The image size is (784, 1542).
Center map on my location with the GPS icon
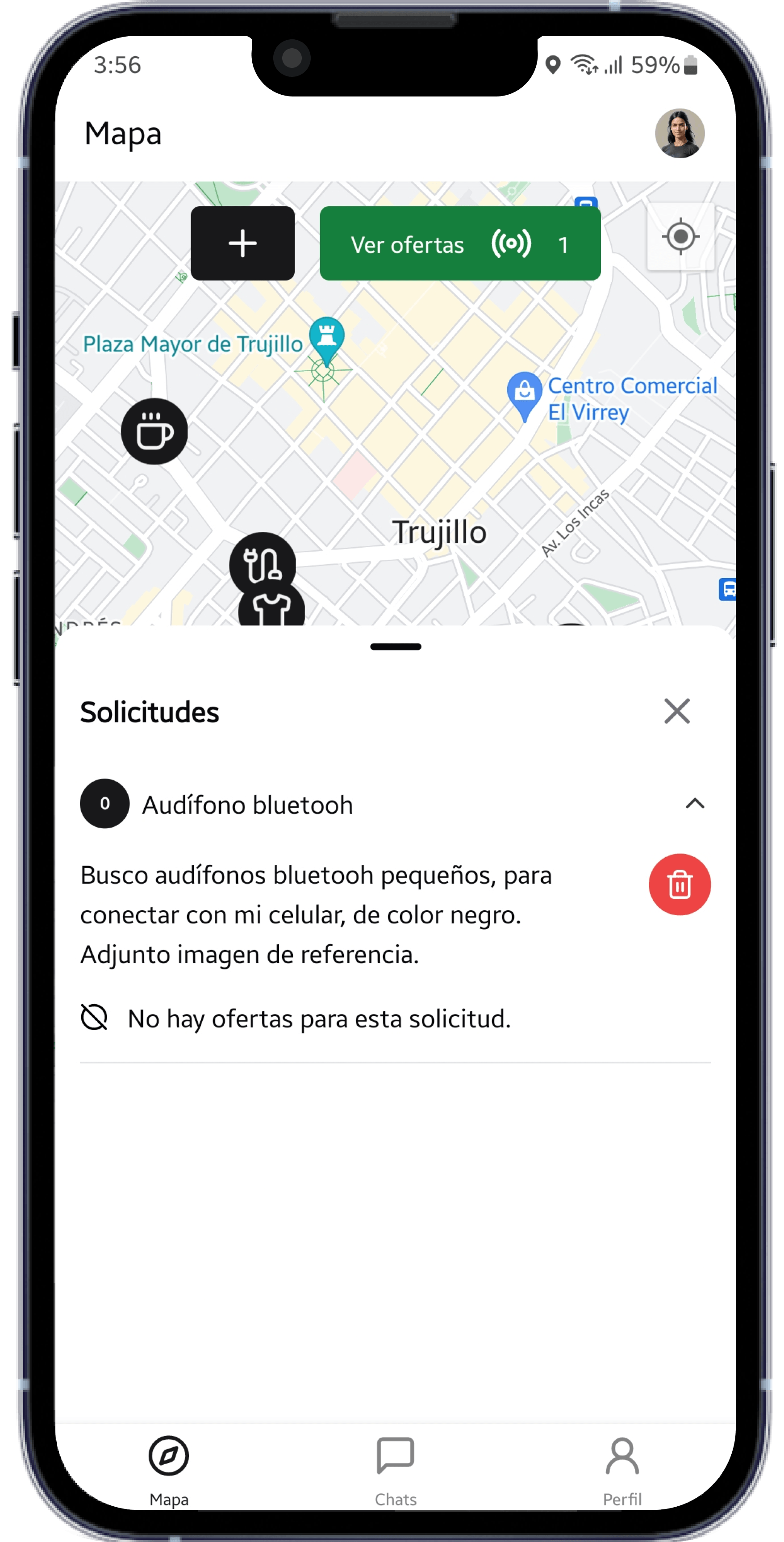[681, 236]
